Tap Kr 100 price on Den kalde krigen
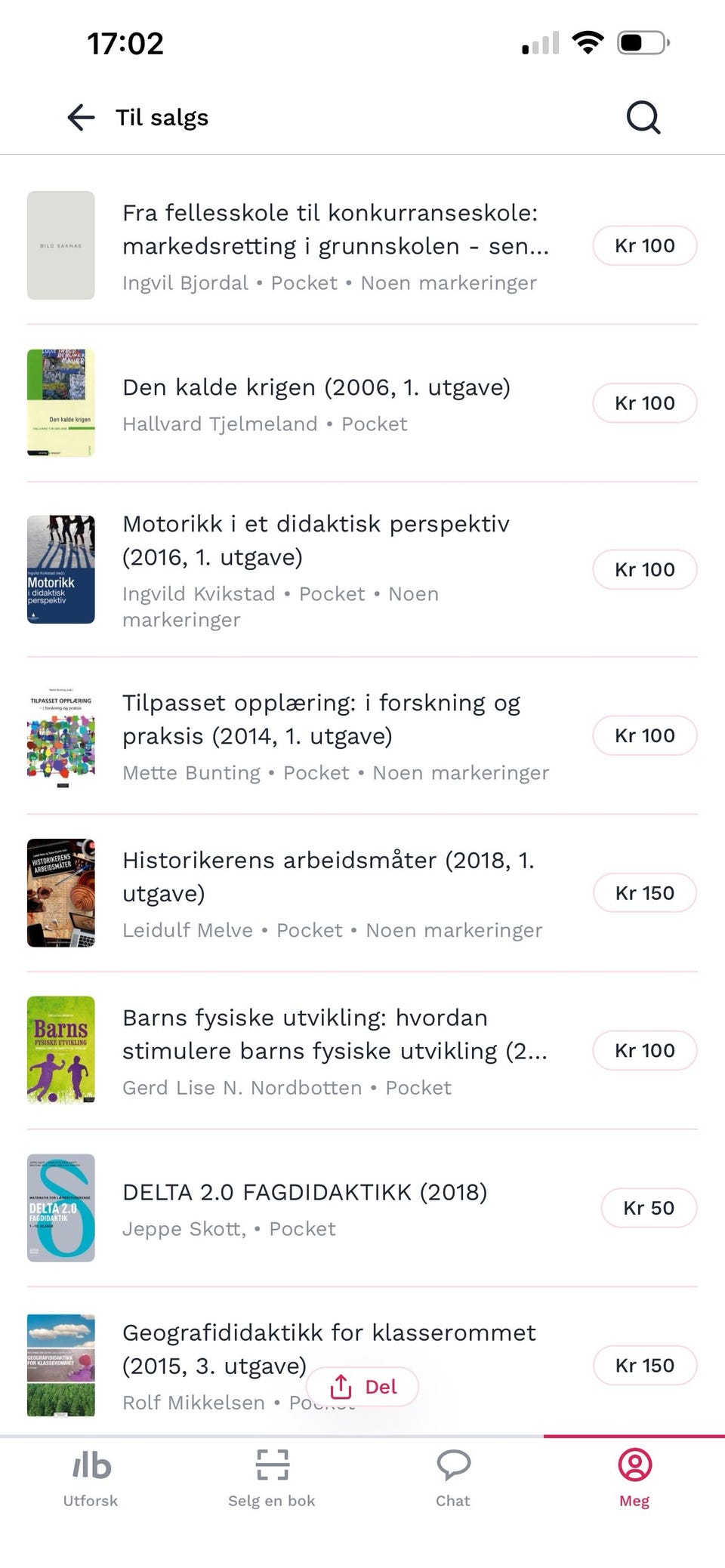Image resolution: width=725 pixels, height=1568 pixels. (x=644, y=402)
